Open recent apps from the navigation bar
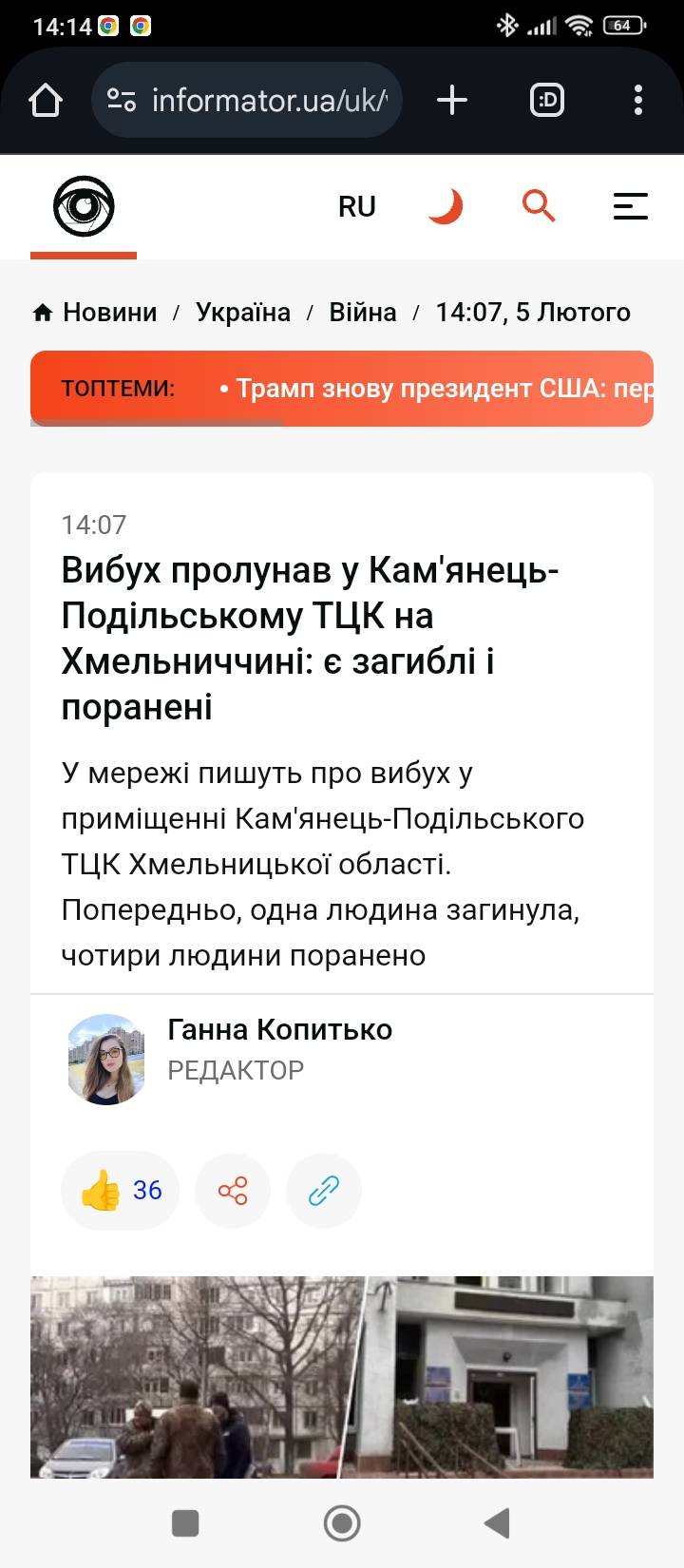684x1568 pixels. tap(185, 1523)
